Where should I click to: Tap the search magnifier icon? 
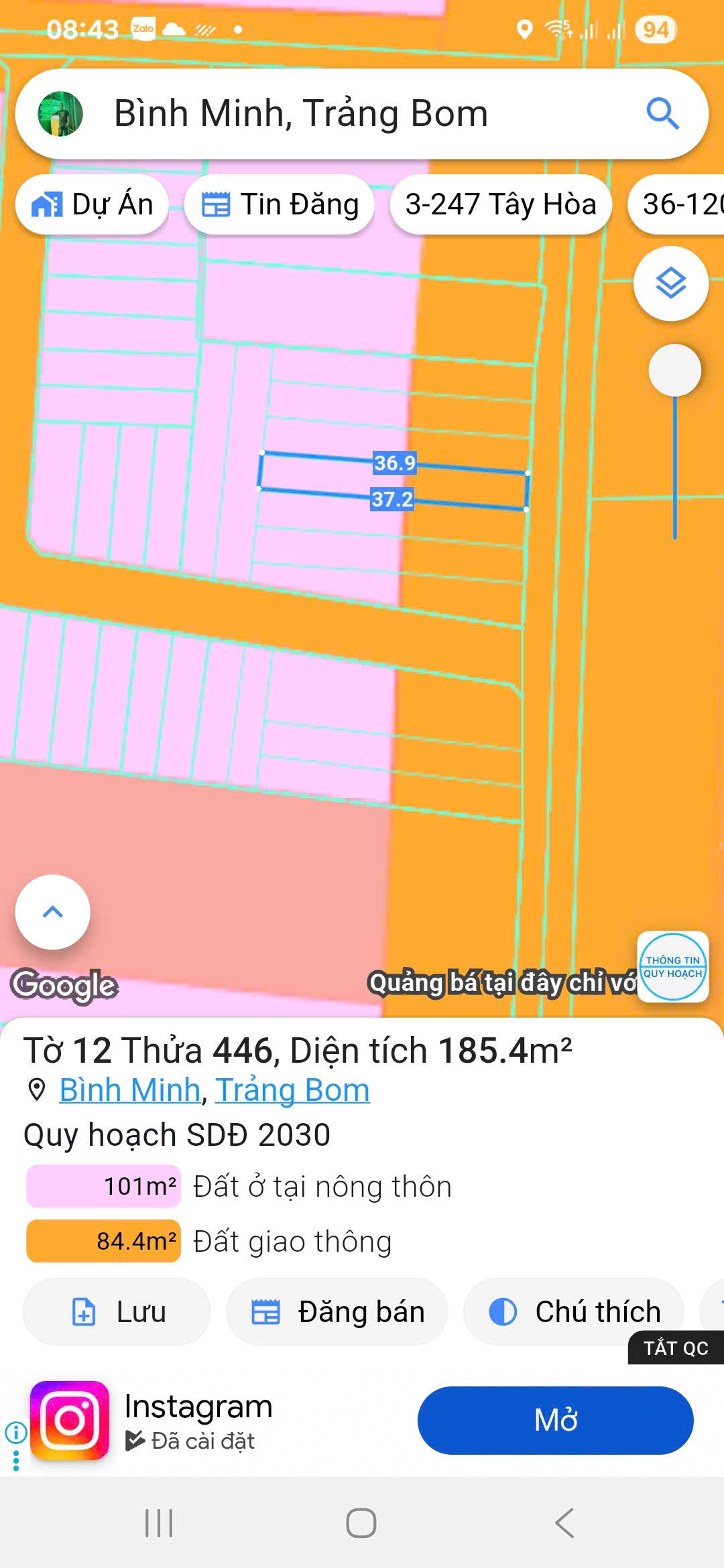(662, 113)
